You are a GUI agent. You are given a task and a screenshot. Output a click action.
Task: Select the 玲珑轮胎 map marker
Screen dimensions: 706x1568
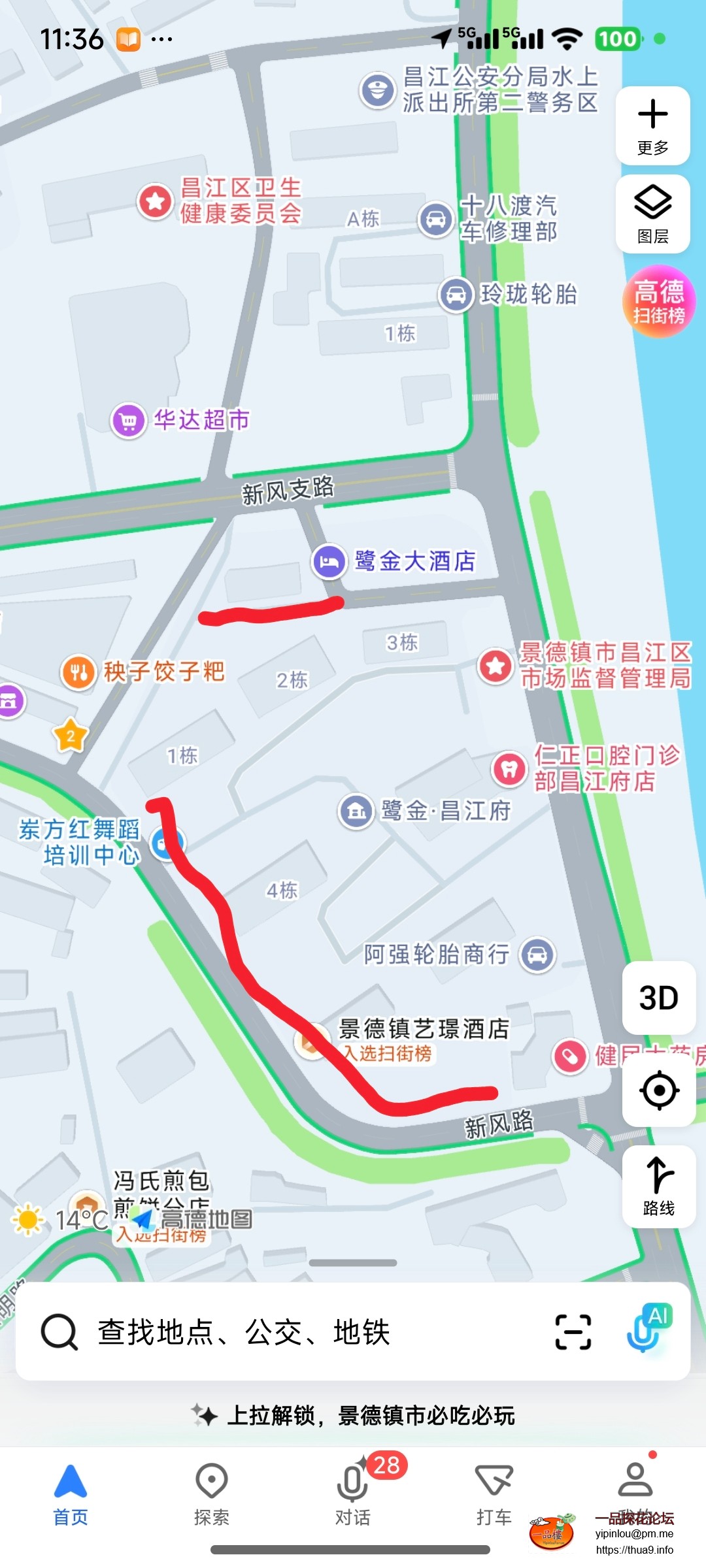coord(456,295)
